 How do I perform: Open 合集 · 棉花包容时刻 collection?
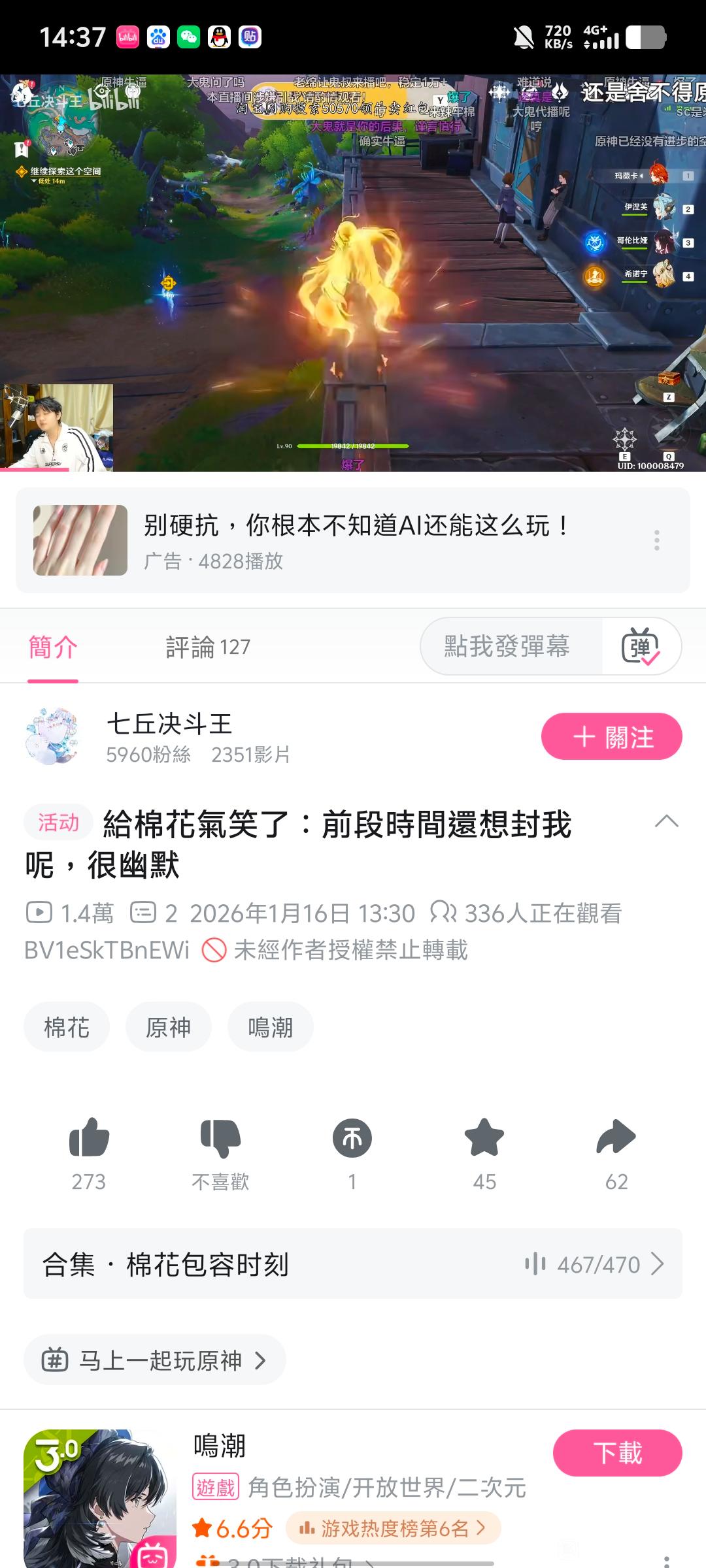(353, 1264)
